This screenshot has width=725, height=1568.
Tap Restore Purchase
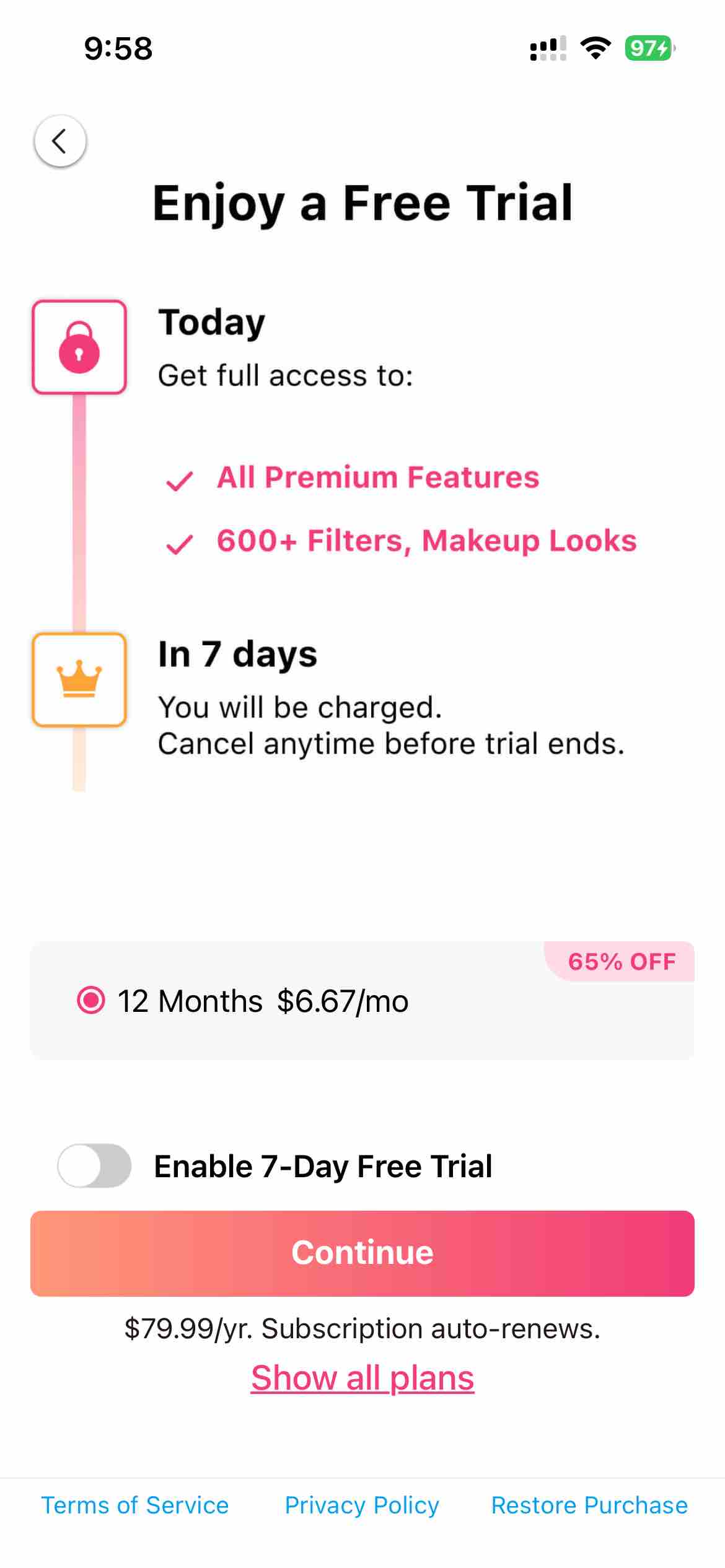coord(589,1506)
